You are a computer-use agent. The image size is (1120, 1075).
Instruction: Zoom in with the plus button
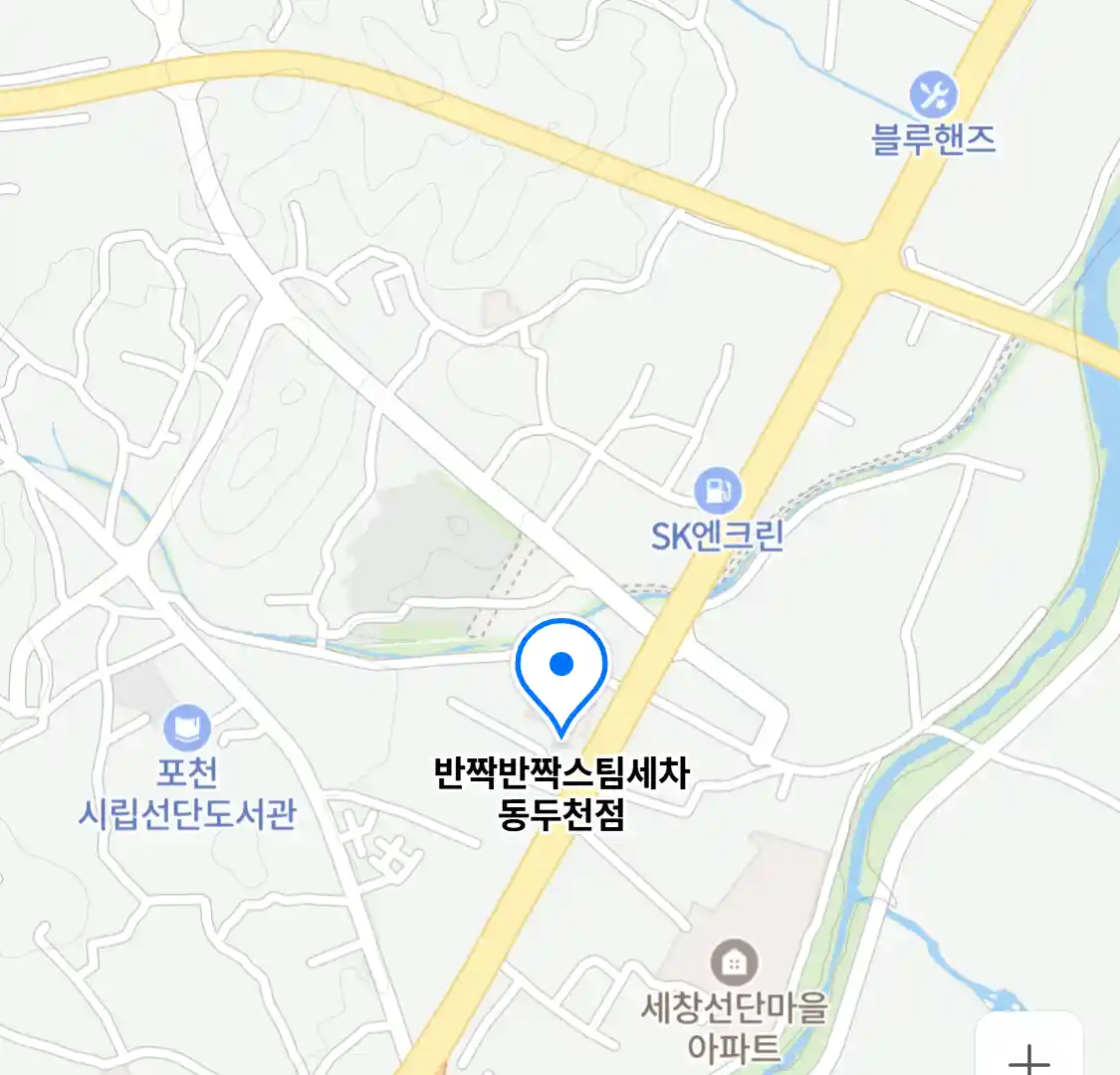pos(1029,1055)
